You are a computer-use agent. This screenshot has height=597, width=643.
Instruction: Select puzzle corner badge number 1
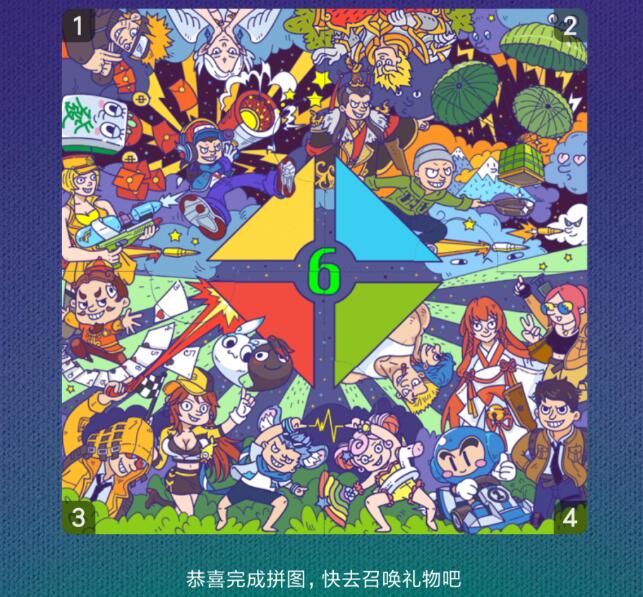[x=78, y=25]
